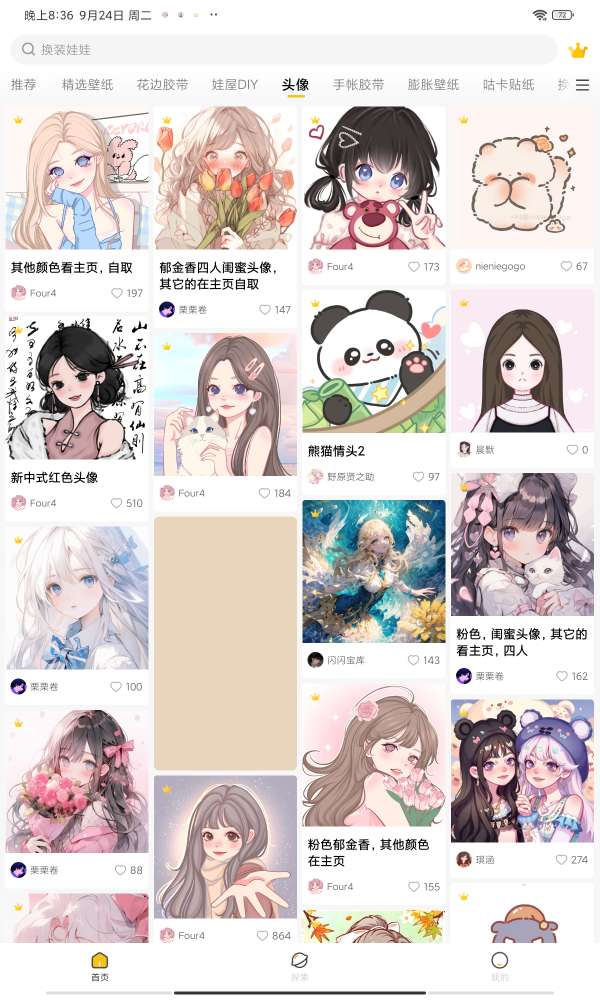This screenshot has height=1000, width=600.
Task: Open the 膨胀壁纸 tab
Action: (x=433, y=85)
